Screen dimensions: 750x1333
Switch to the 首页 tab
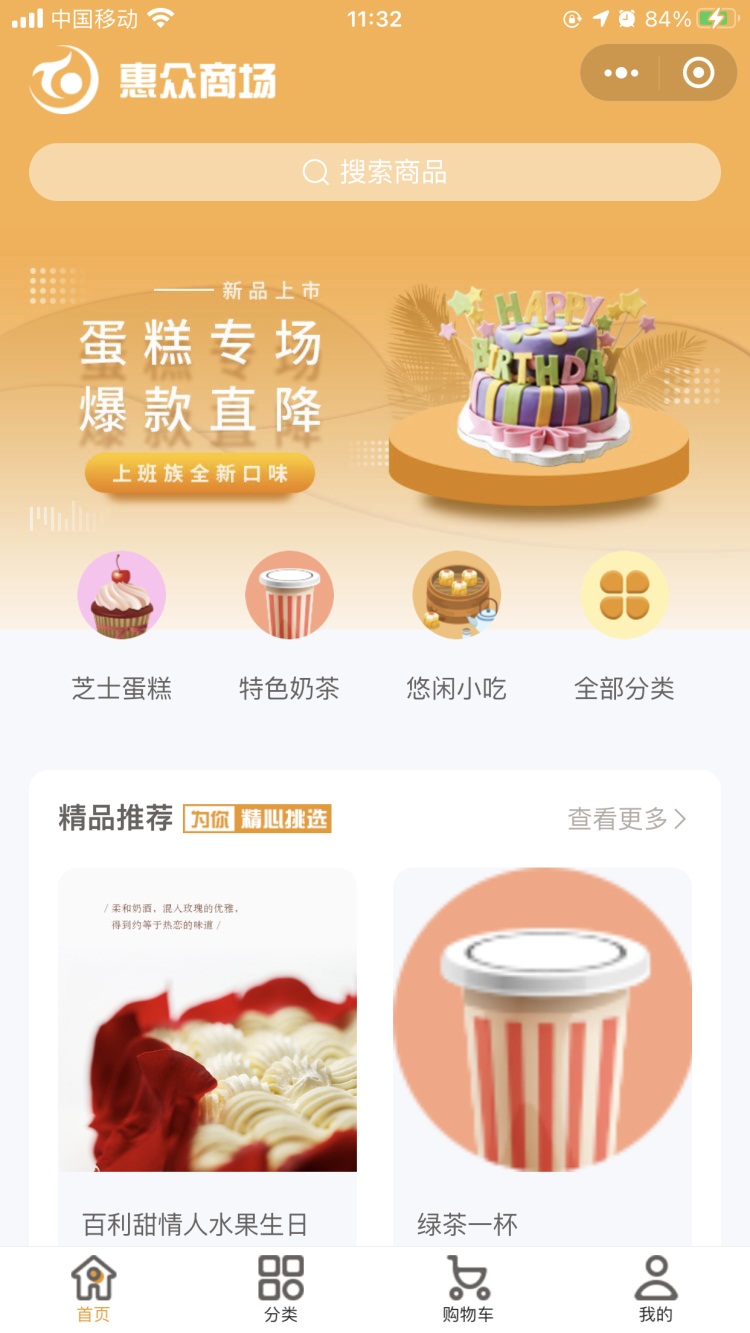point(94,1290)
